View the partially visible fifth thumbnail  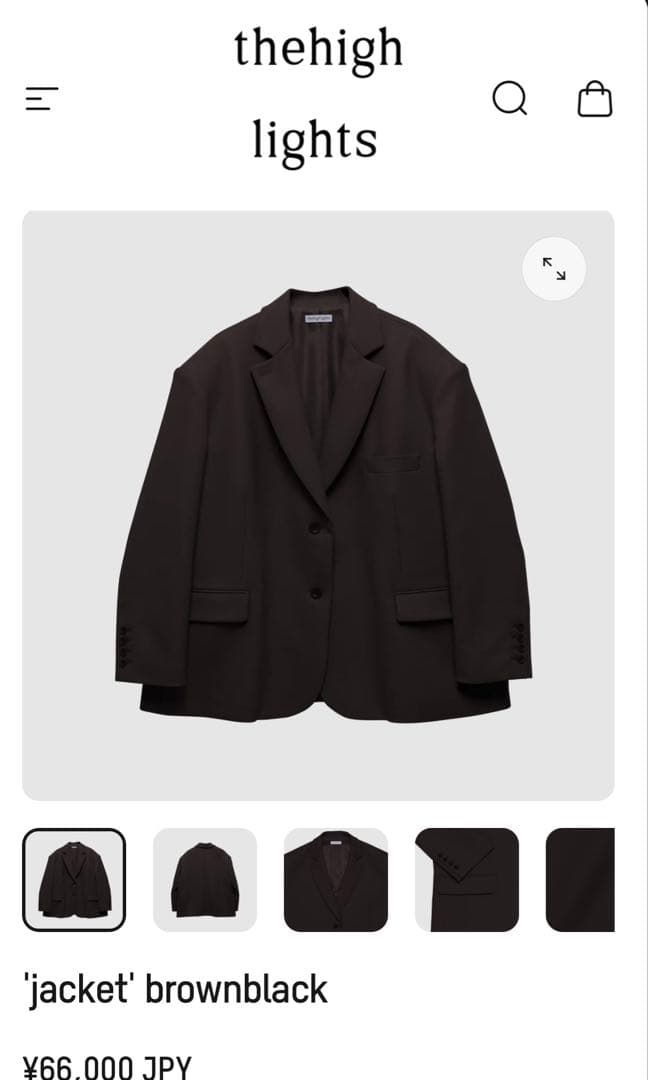tap(581, 880)
